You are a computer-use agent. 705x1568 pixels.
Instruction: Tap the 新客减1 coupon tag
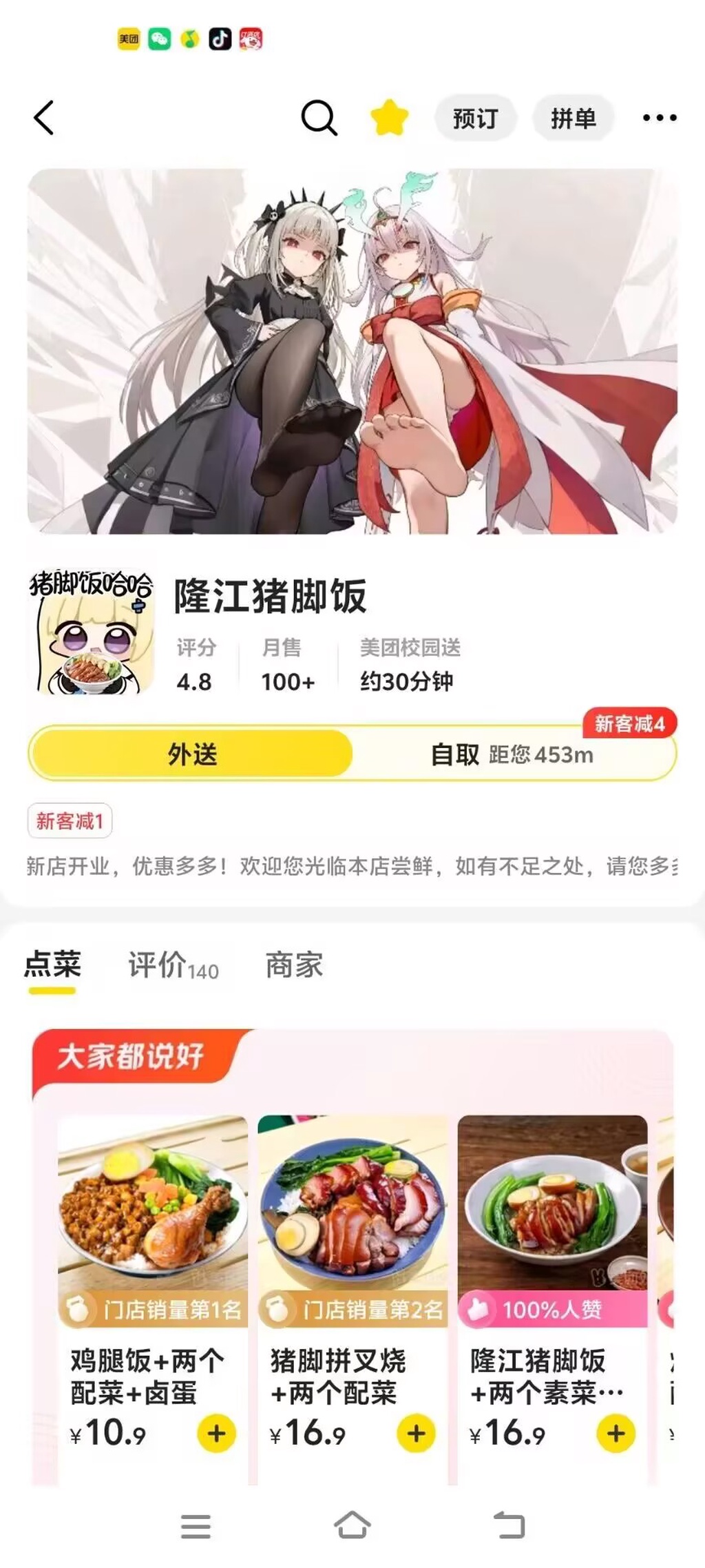tap(70, 821)
